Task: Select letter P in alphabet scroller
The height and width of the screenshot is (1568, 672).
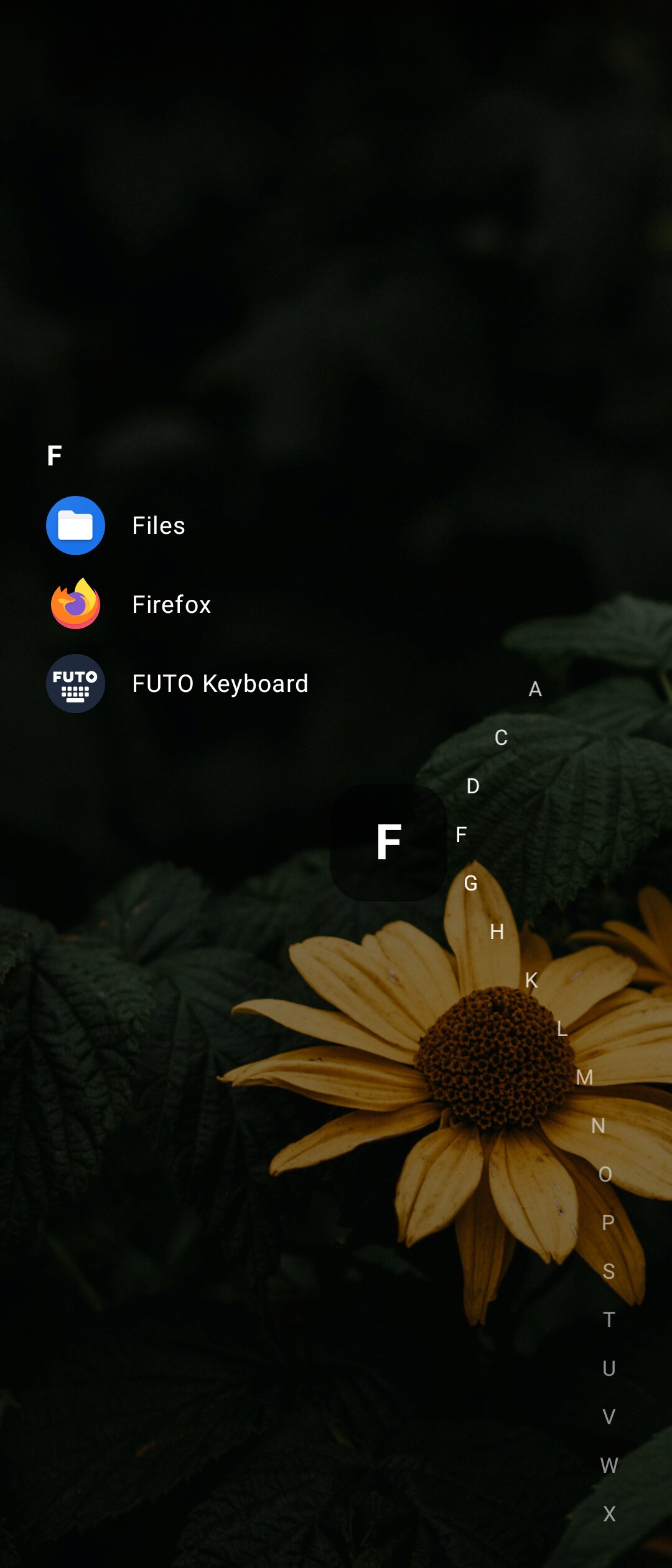Action: 609,1223
